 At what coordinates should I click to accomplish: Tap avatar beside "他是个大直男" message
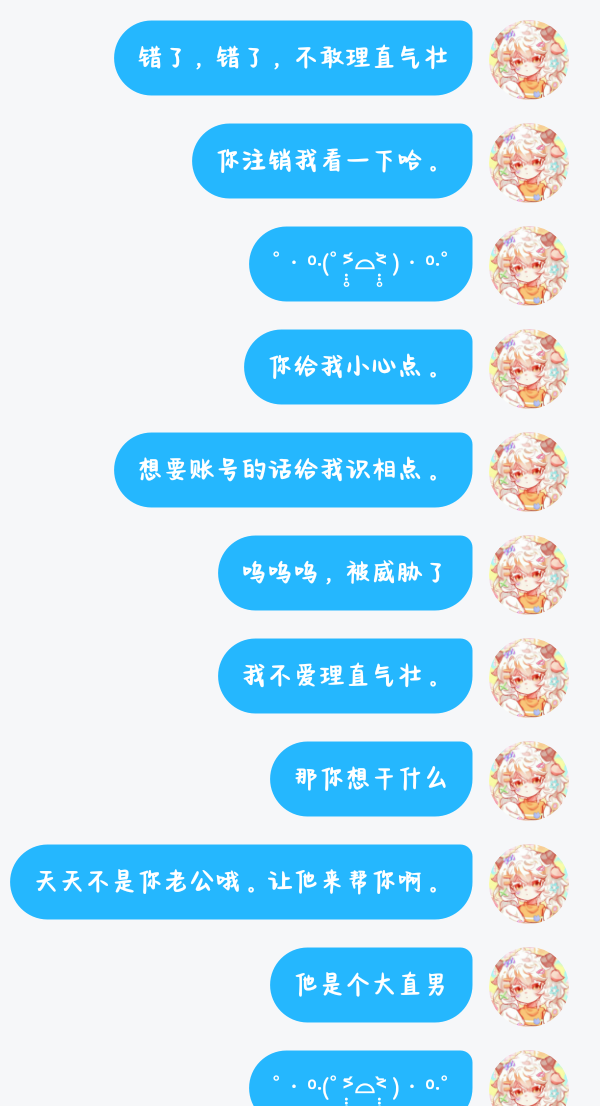[x=529, y=985]
